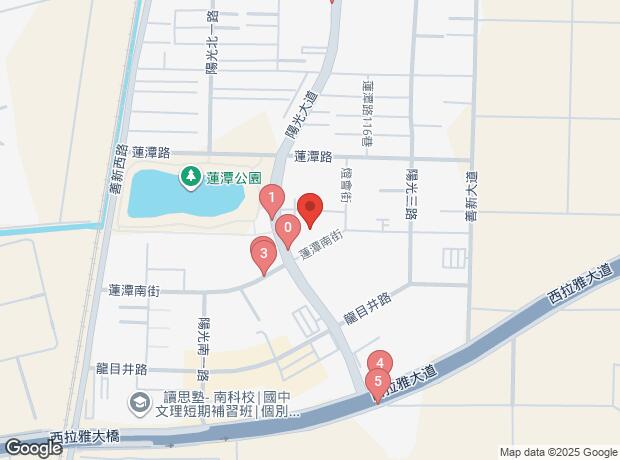Viewport: 620px width, 460px height.
Task: Open the 蓮潭公園 park place icon
Action: tap(189, 177)
